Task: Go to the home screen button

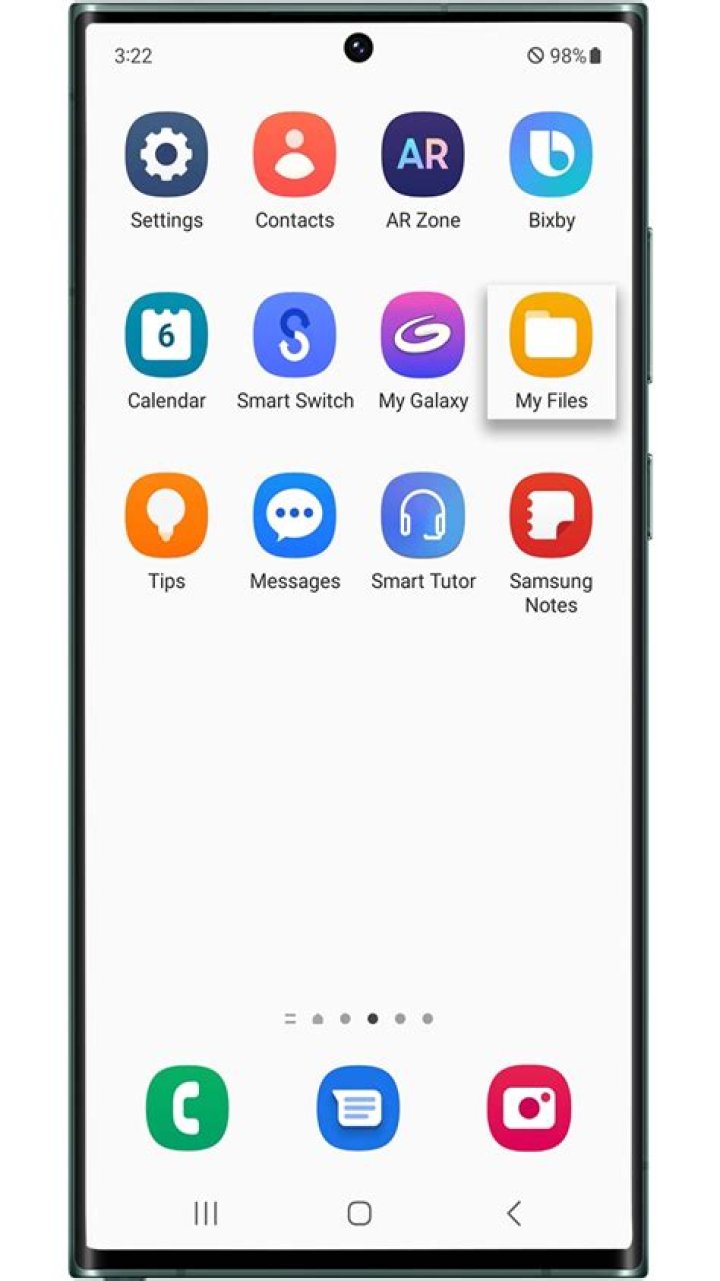Action: (x=359, y=1214)
